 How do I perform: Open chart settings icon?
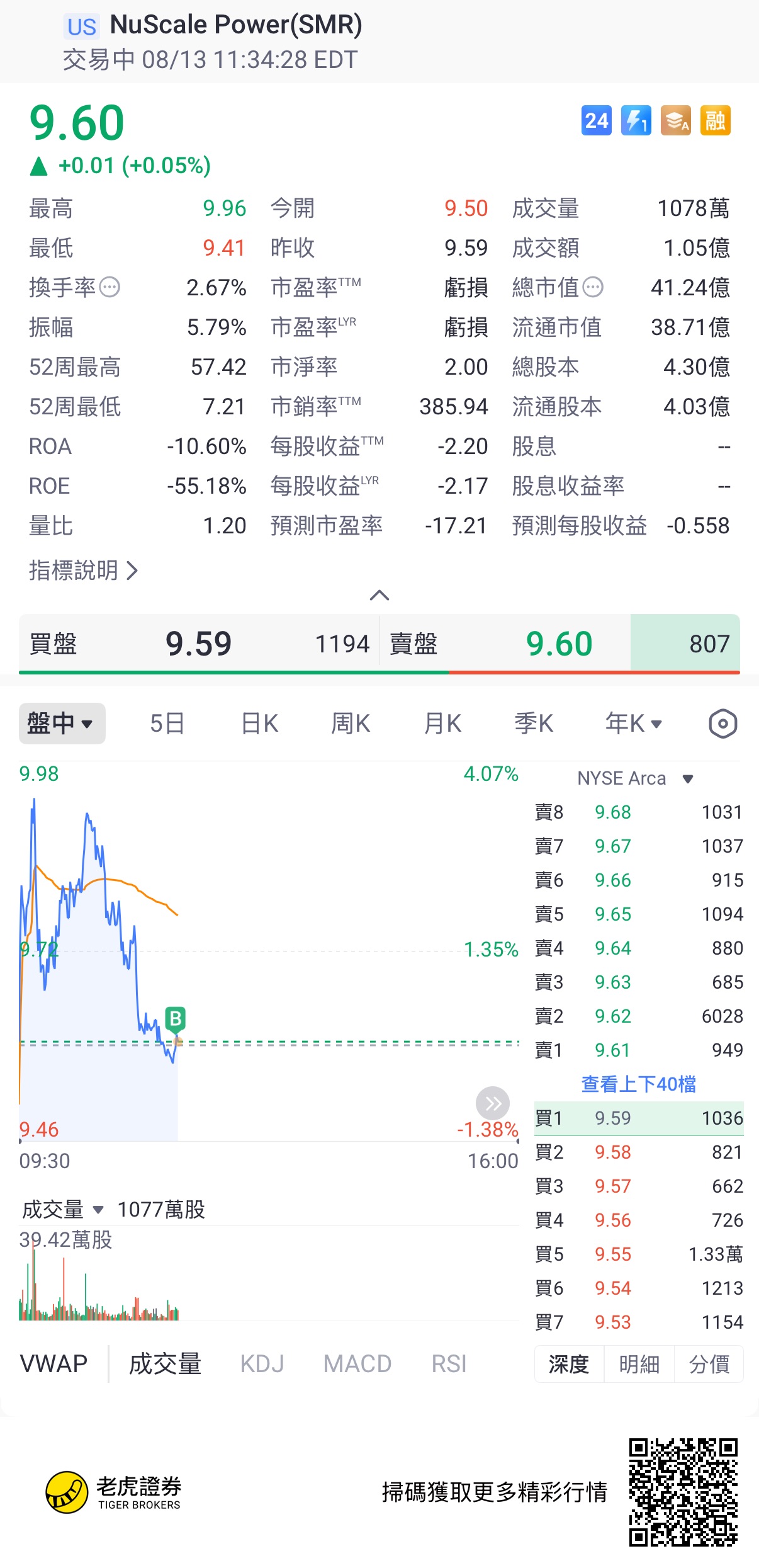pyautogui.click(x=722, y=724)
